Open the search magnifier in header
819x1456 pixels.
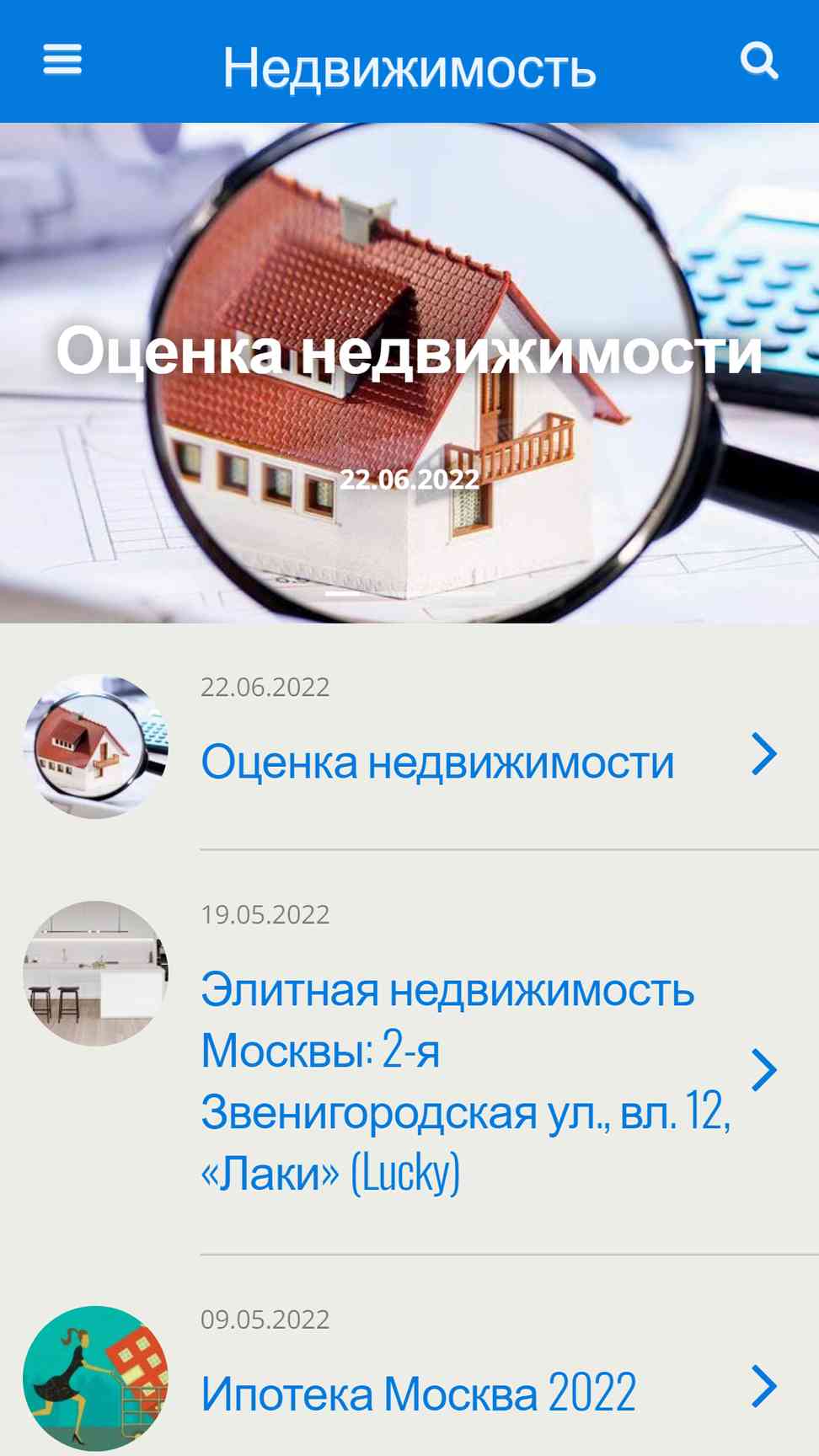click(759, 61)
